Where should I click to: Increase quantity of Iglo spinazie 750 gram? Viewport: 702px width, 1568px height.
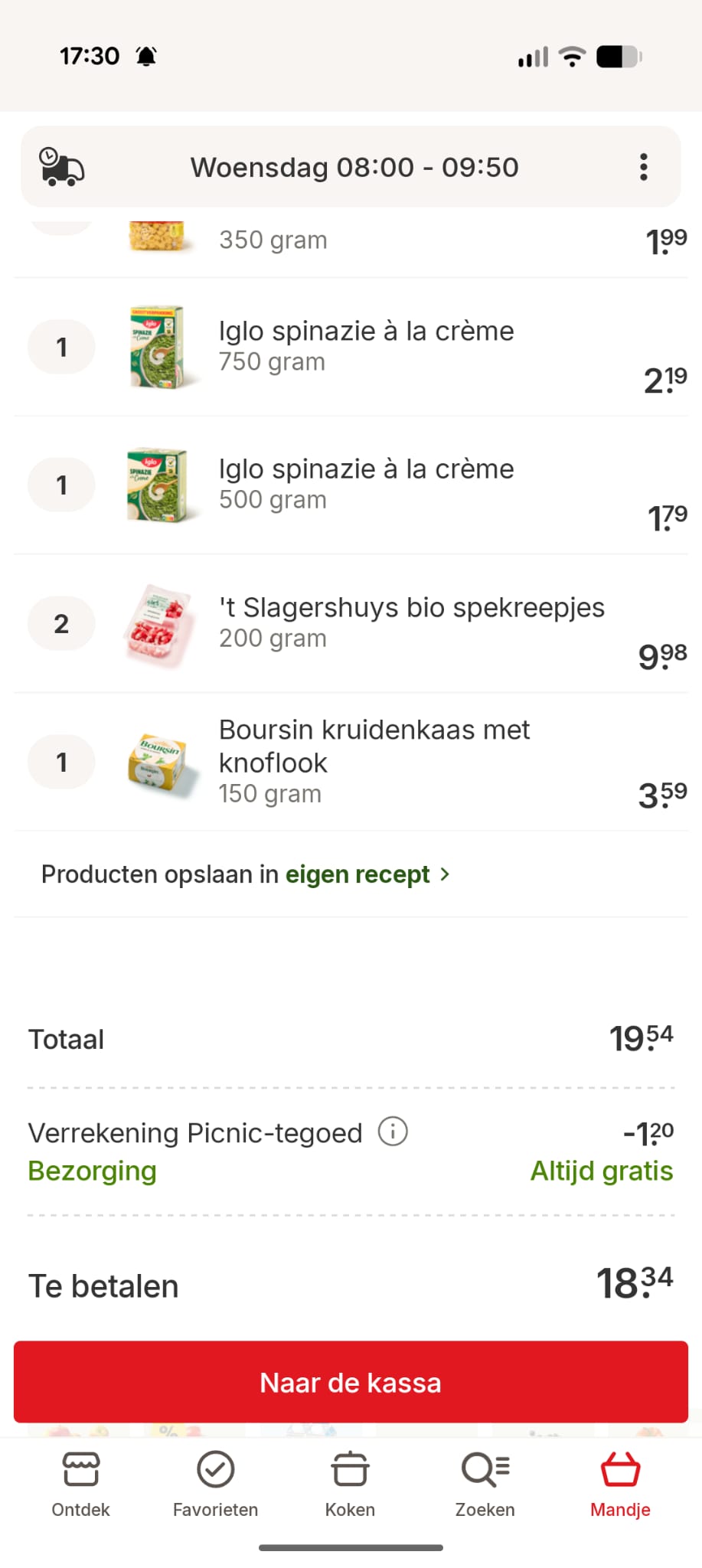click(x=60, y=346)
